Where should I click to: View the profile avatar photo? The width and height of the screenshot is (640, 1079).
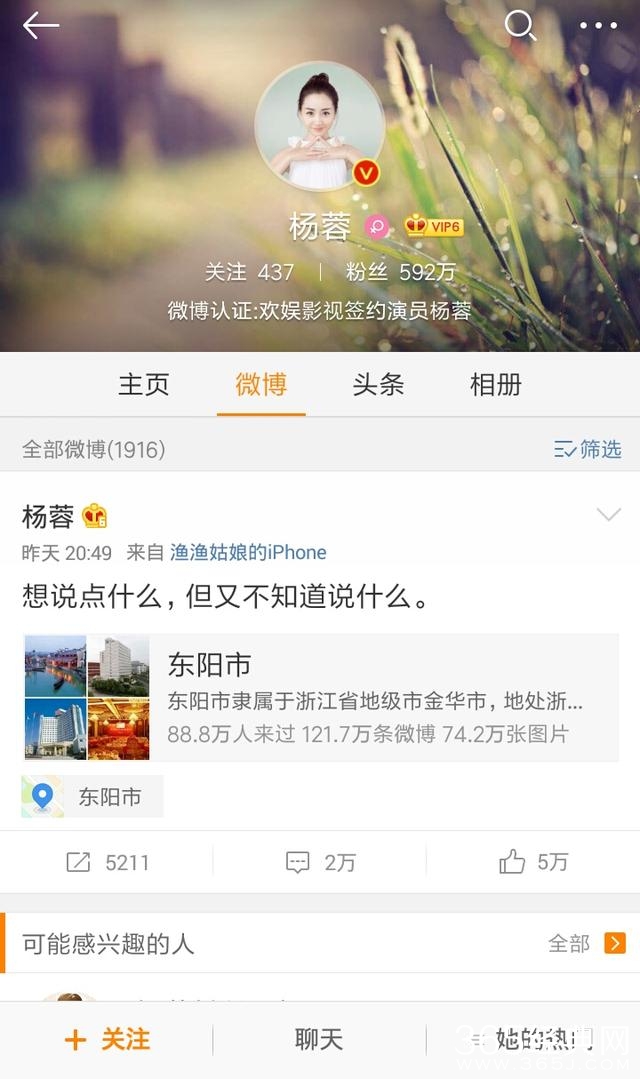click(319, 124)
